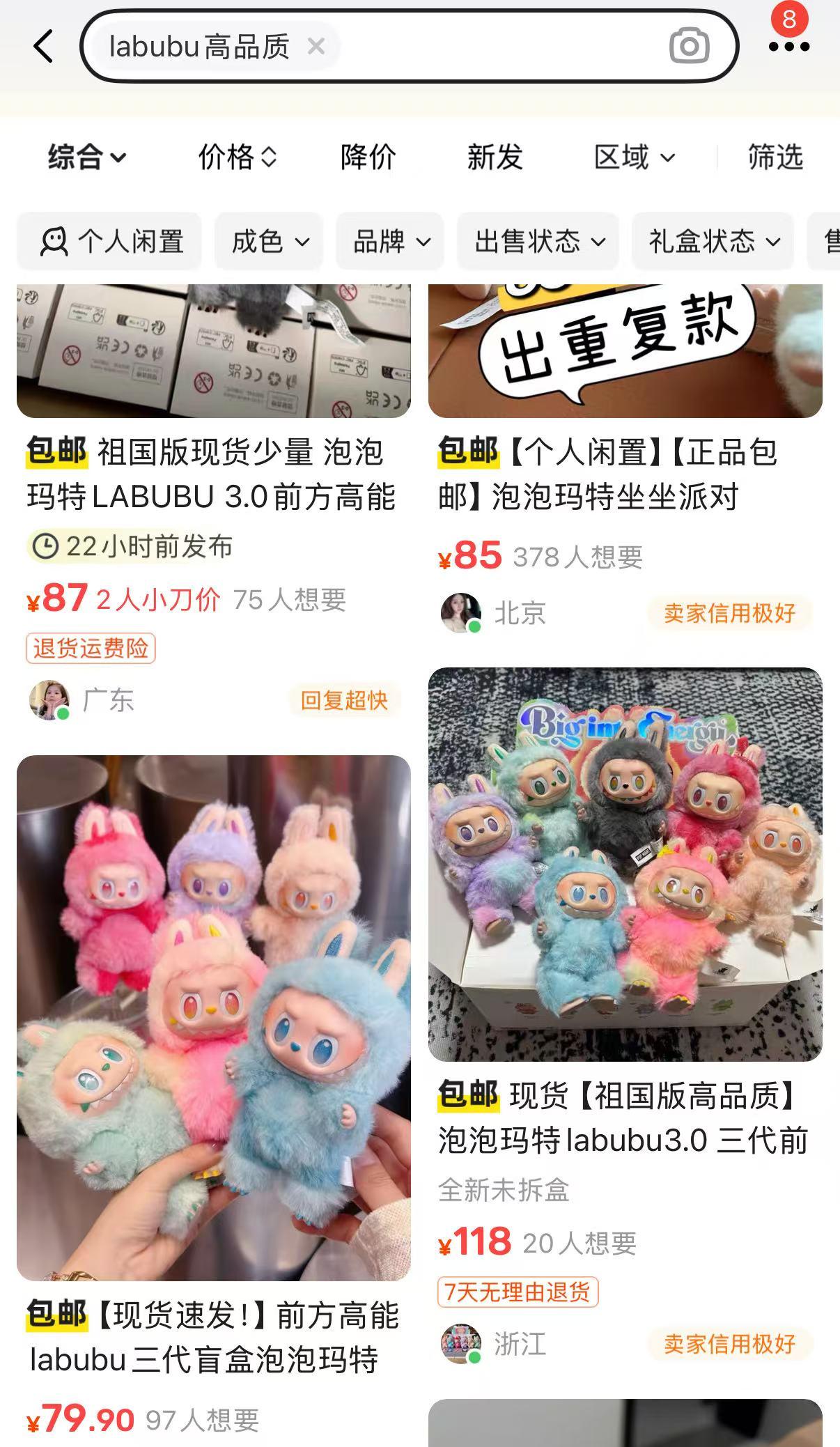Viewport: 840px width, 1447px height.
Task: Open the 筛选 filter panel
Action: click(x=775, y=157)
